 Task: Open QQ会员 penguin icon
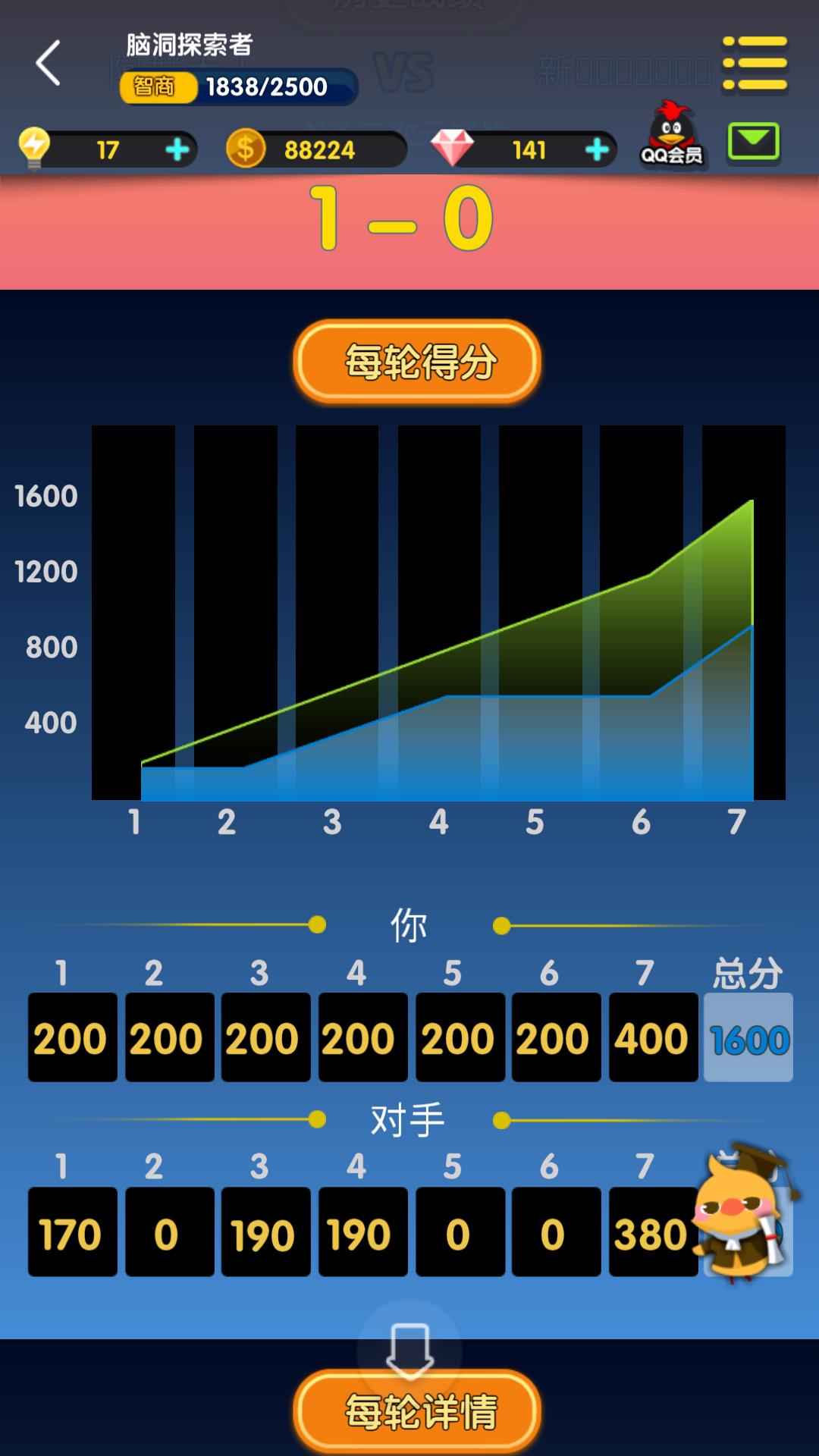[672, 133]
